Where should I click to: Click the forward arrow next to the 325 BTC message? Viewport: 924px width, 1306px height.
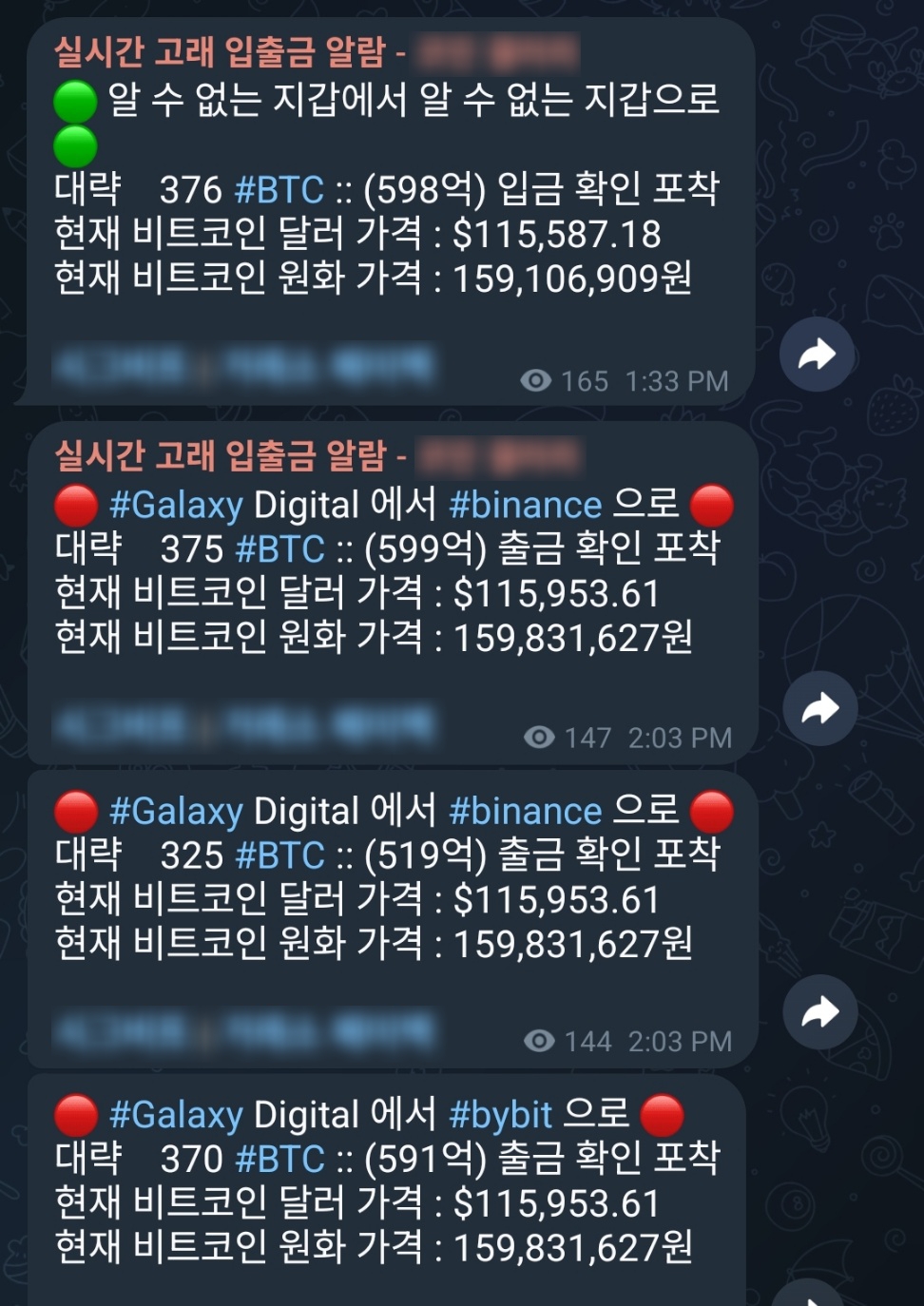[818, 1010]
